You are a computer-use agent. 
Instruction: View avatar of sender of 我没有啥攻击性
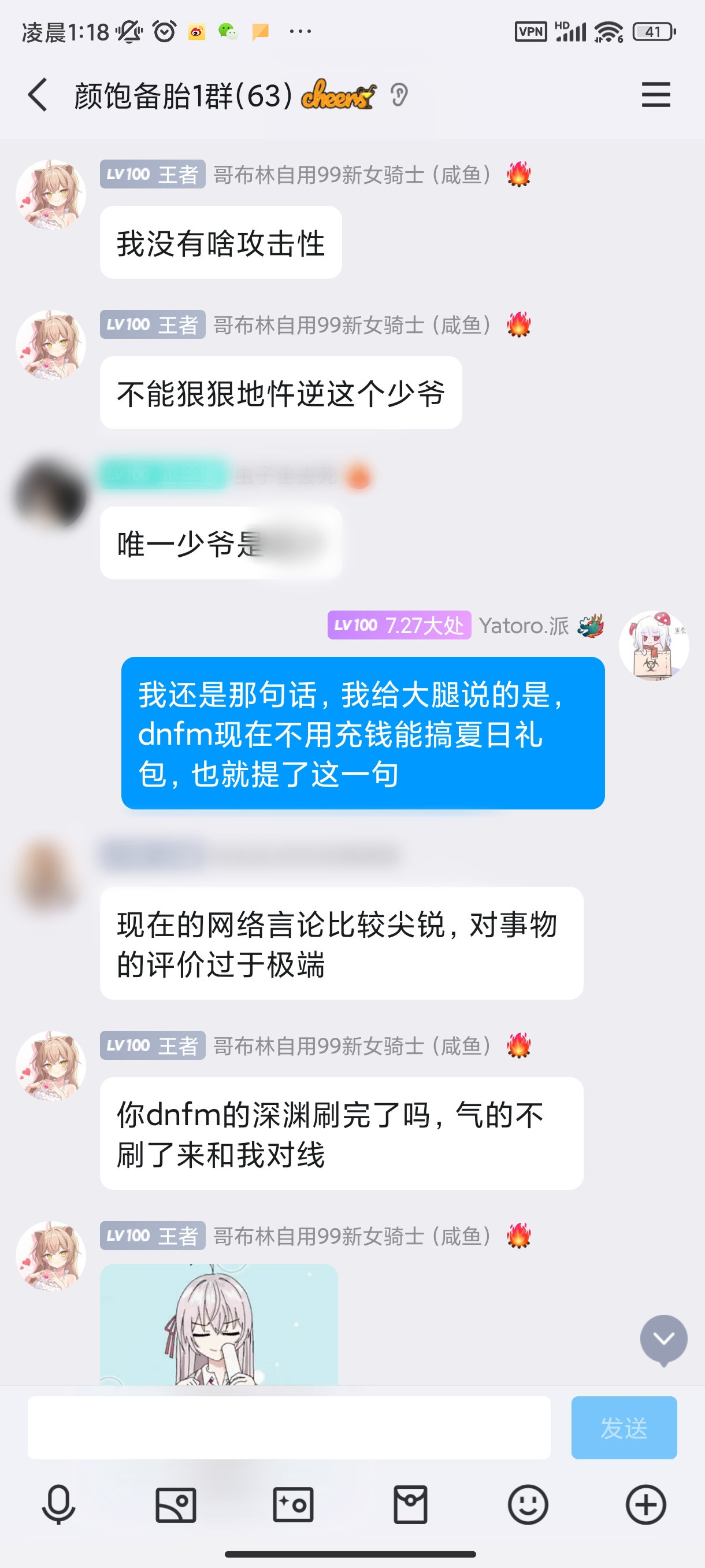click(x=50, y=195)
